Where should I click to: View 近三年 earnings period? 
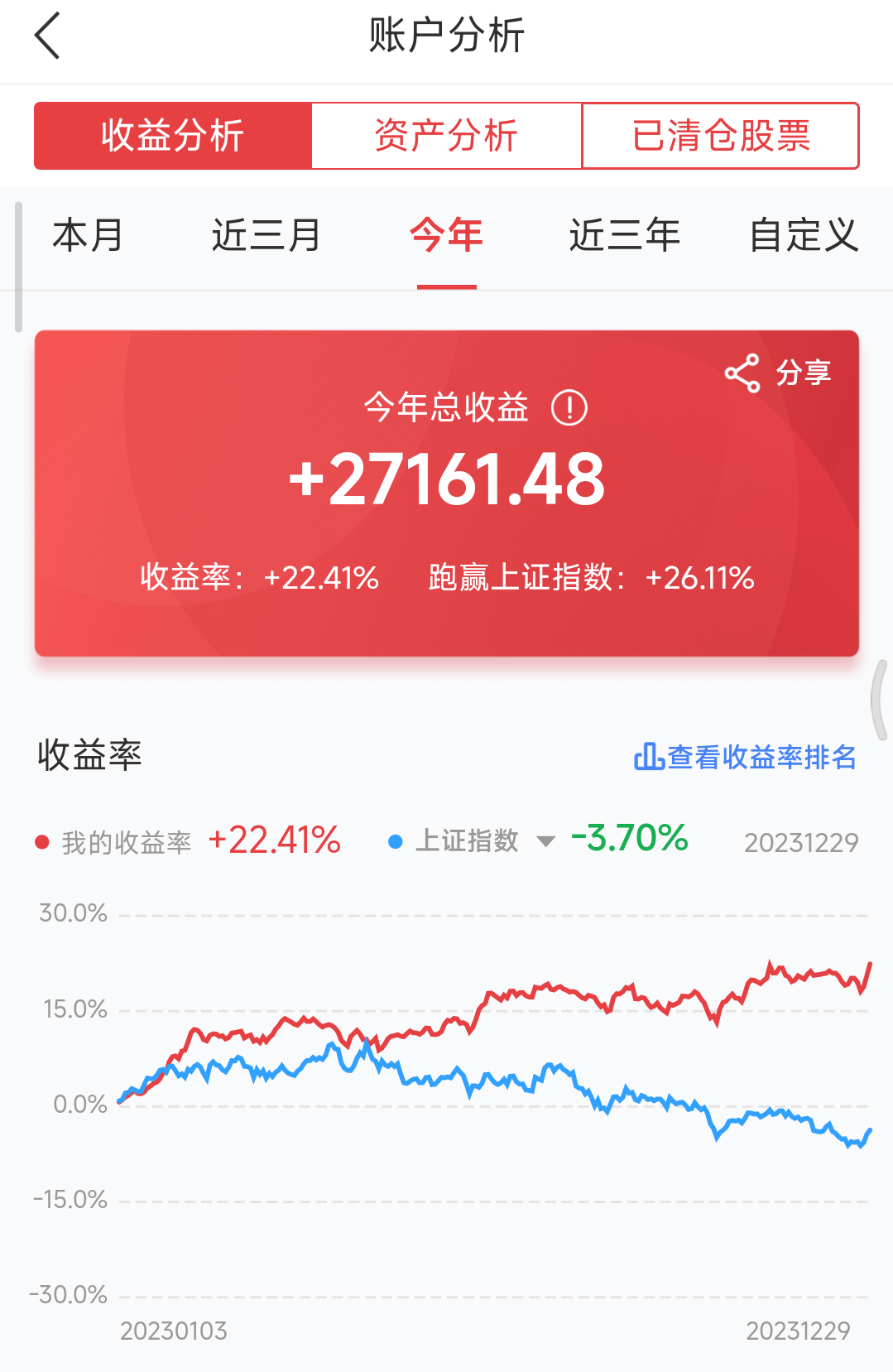click(x=625, y=236)
